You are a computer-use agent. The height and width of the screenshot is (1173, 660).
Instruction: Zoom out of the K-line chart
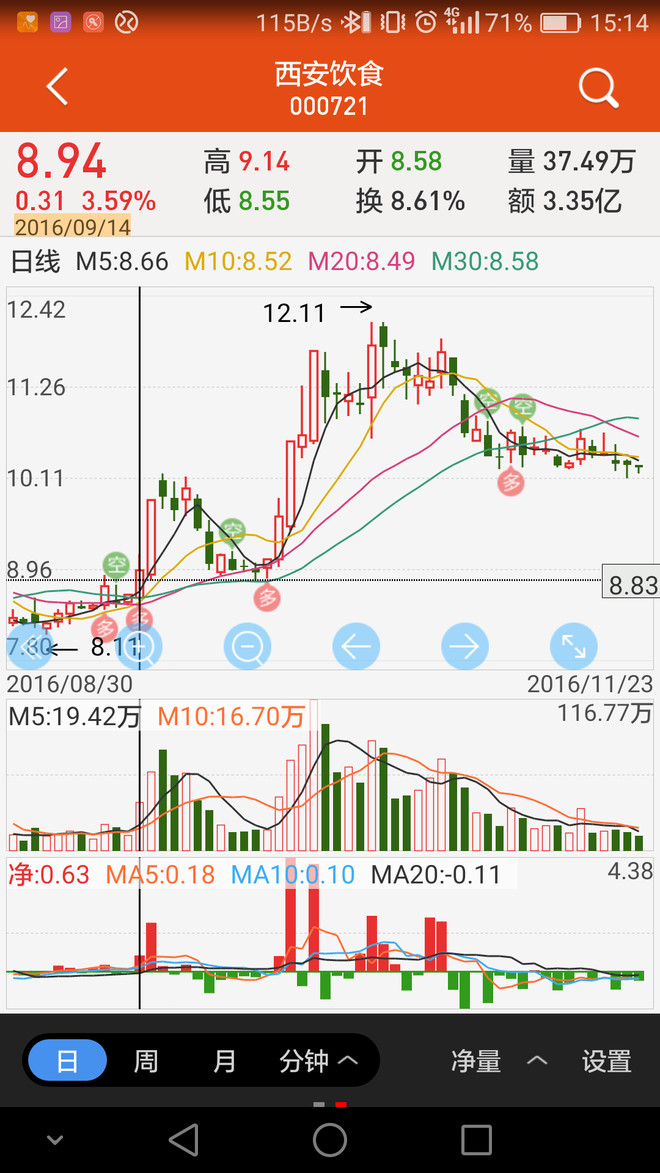(247, 647)
